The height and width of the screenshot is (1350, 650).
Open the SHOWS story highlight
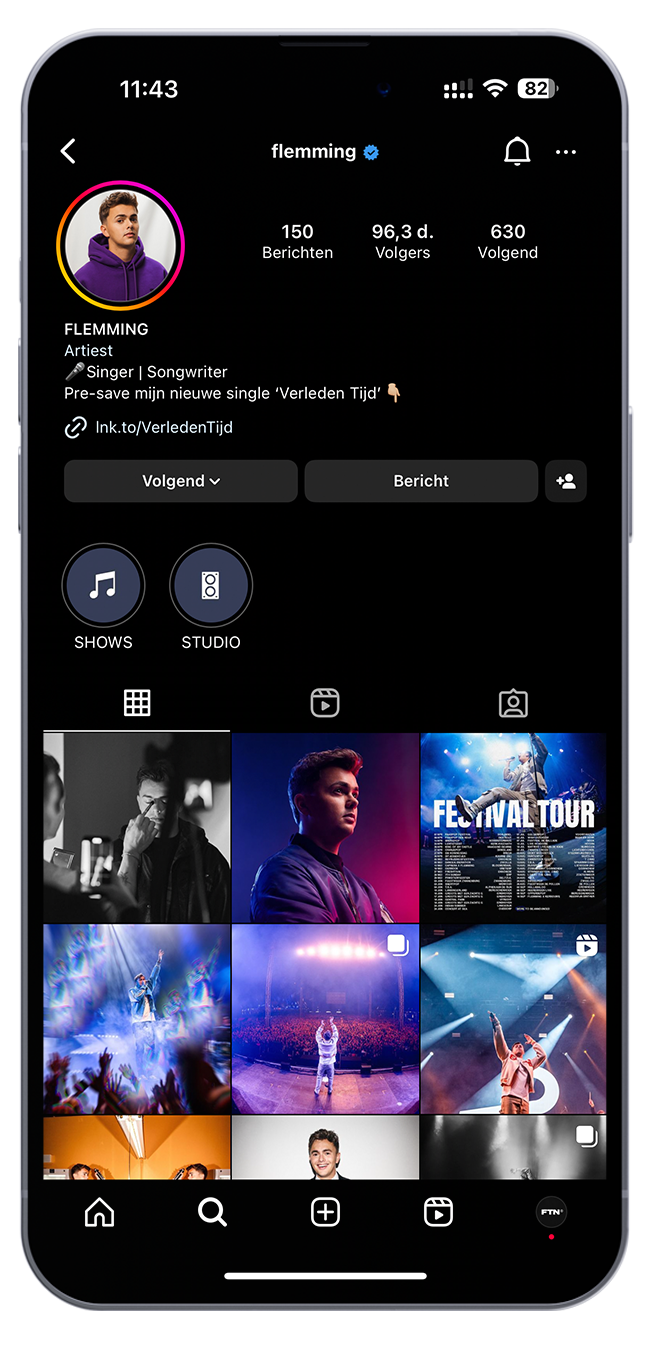103,586
